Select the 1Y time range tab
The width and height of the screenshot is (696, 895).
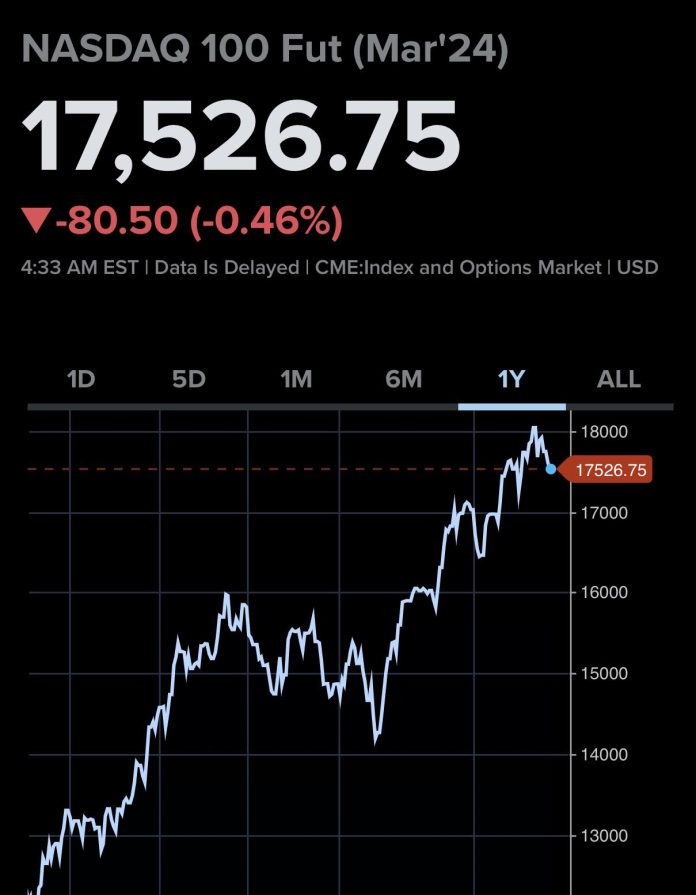pos(511,380)
